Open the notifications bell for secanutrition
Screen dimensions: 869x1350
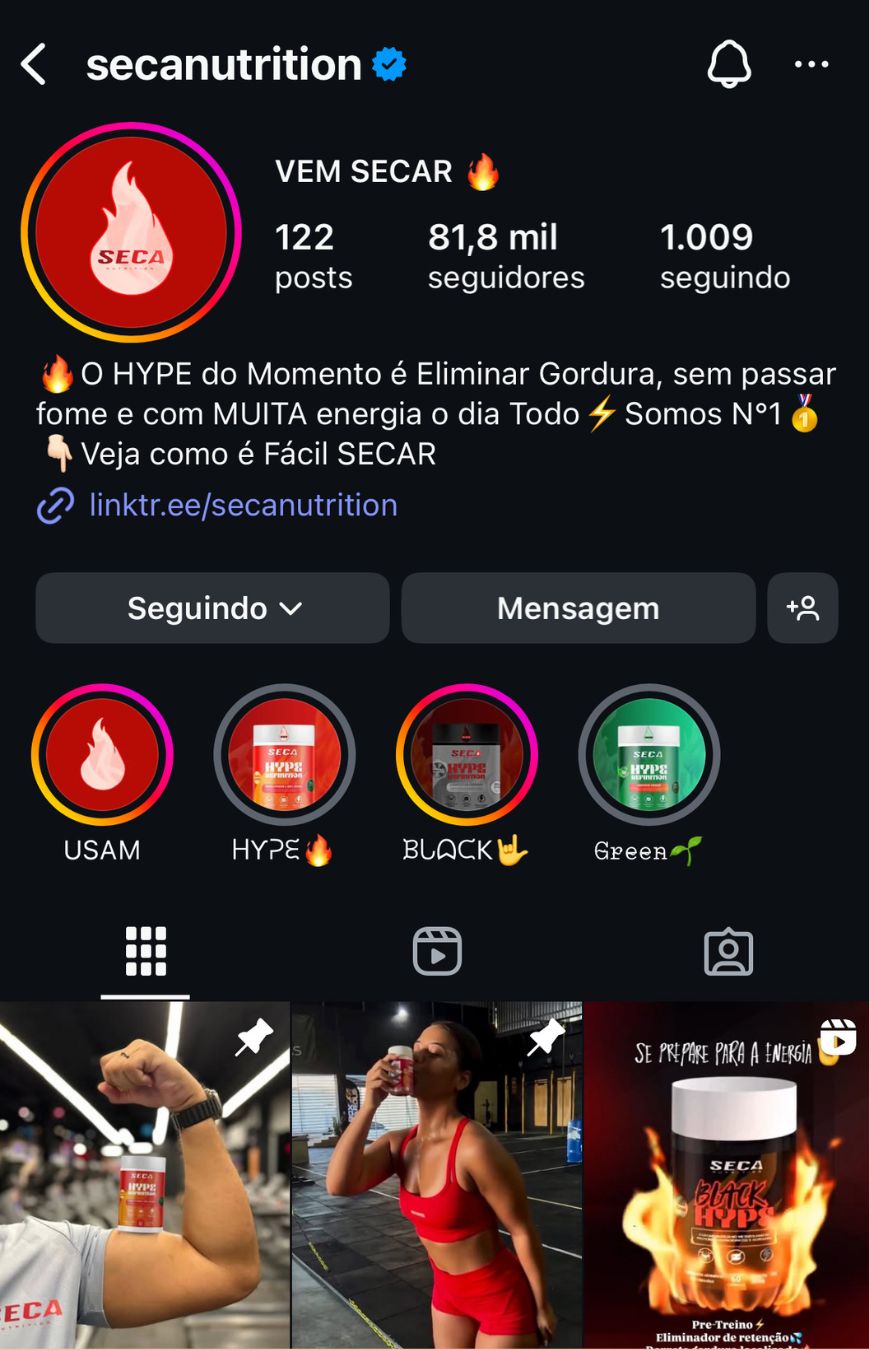729,65
